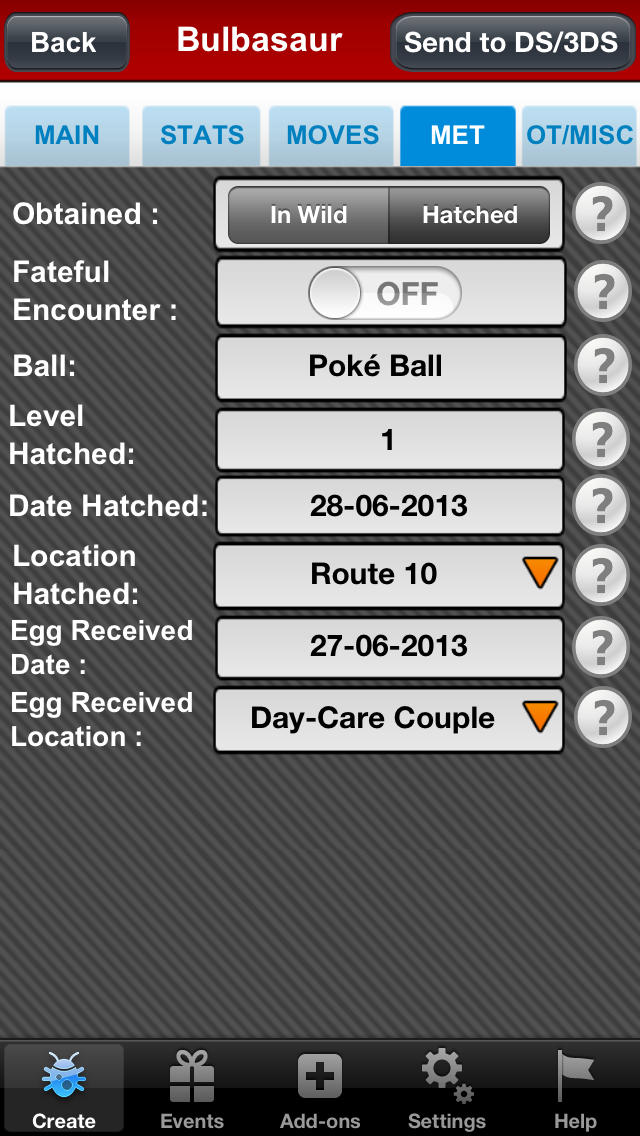
Task: Switch to the MOVES tab
Action: 332,136
